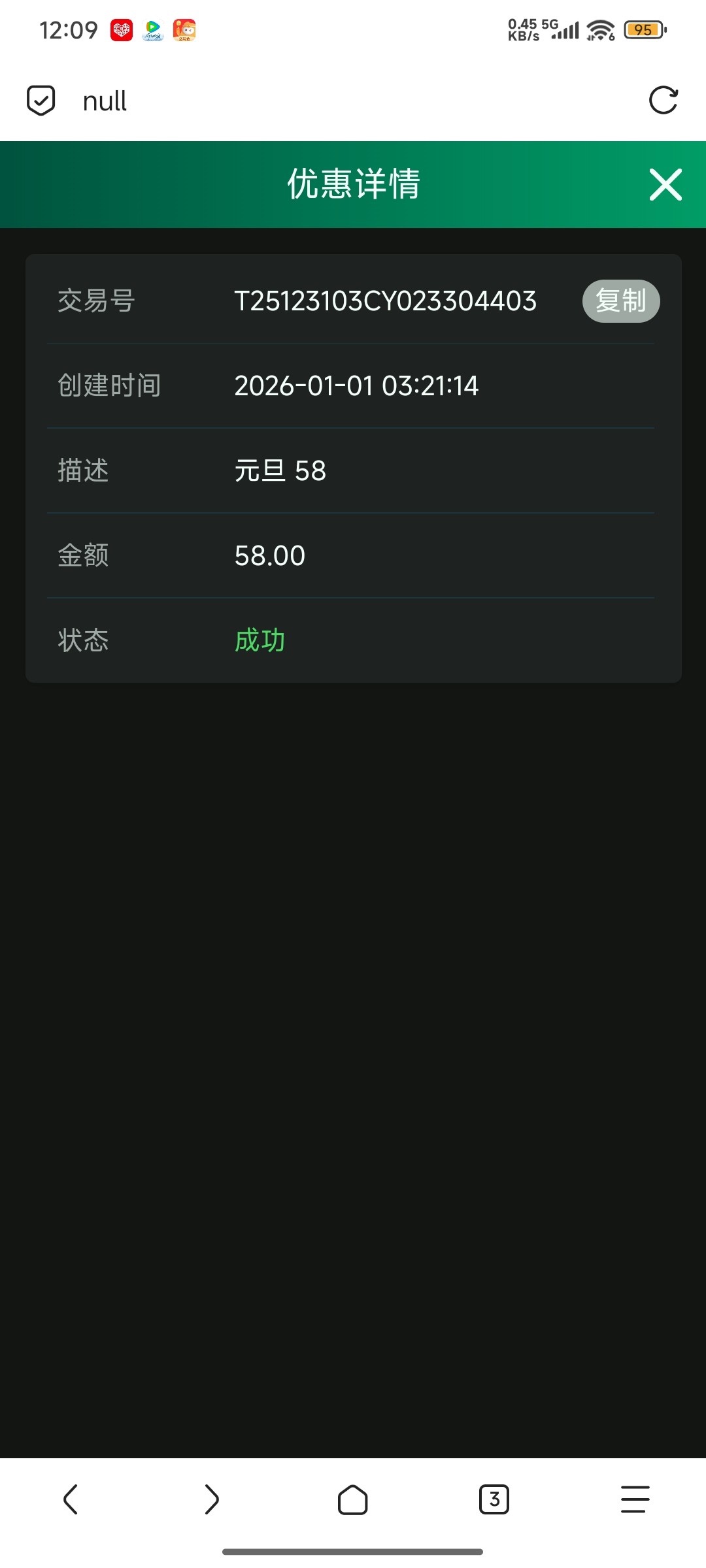Viewport: 706px width, 1568px height.
Task: Open the site security shield info
Action: click(41, 101)
